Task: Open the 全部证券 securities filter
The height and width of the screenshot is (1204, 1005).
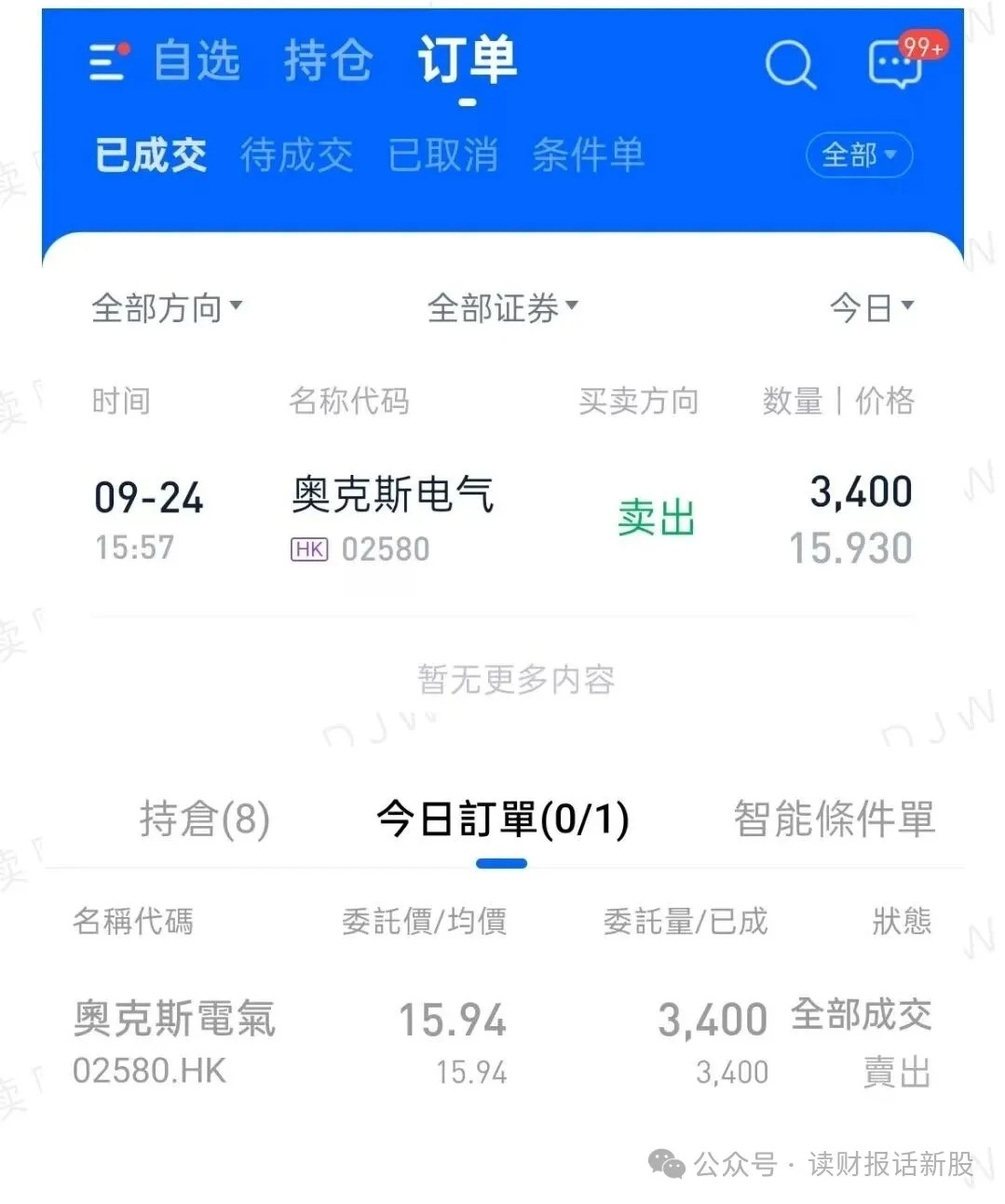Action: 502,307
